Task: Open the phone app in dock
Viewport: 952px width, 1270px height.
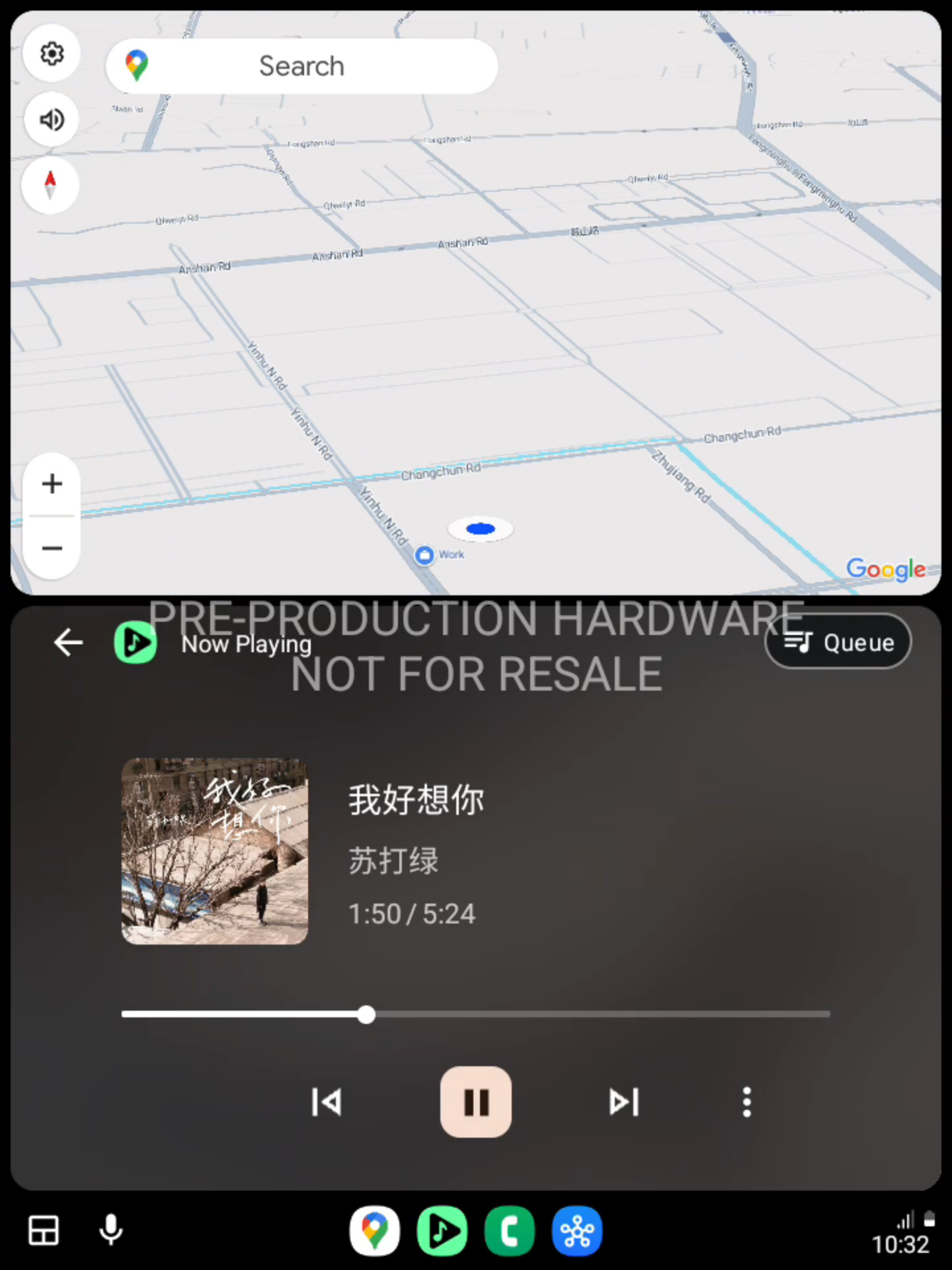Action: click(x=510, y=1231)
